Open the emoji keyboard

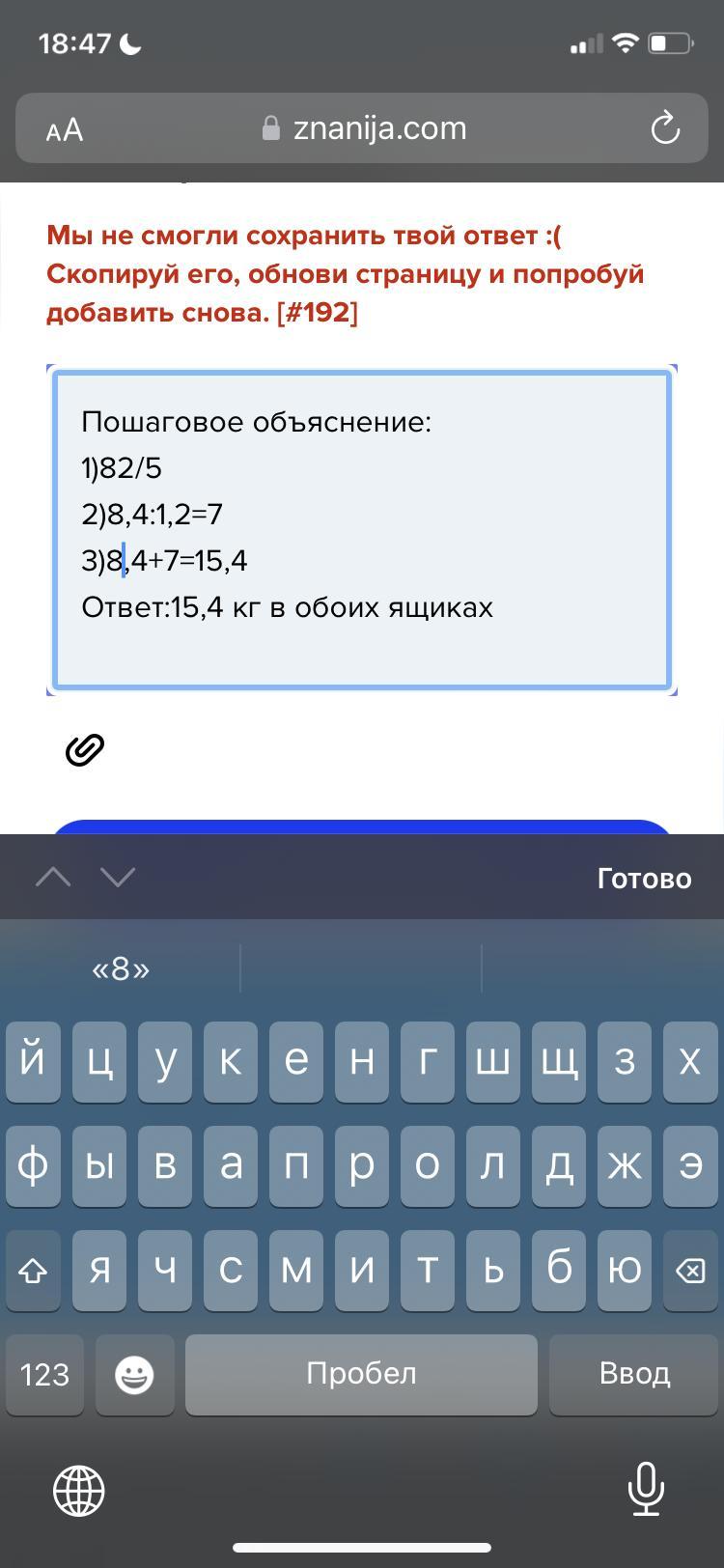[x=134, y=1374]
